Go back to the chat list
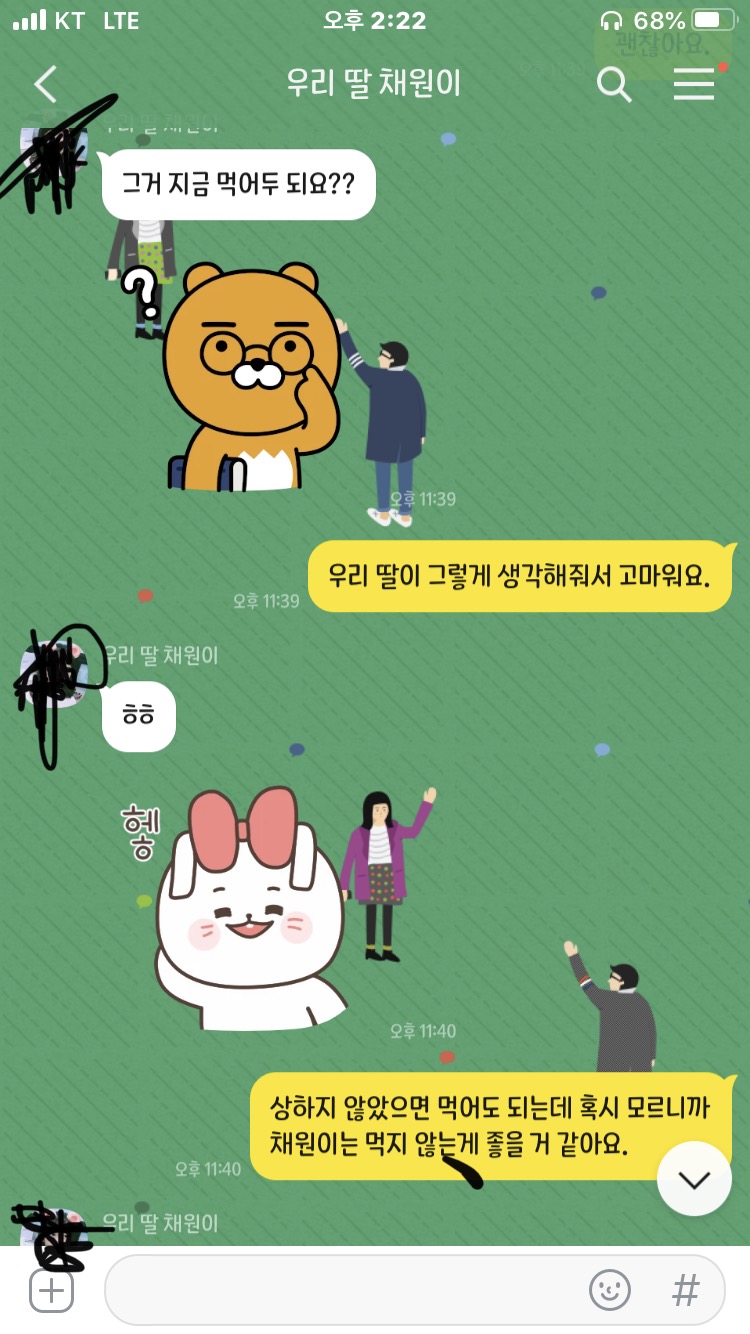 46,84
